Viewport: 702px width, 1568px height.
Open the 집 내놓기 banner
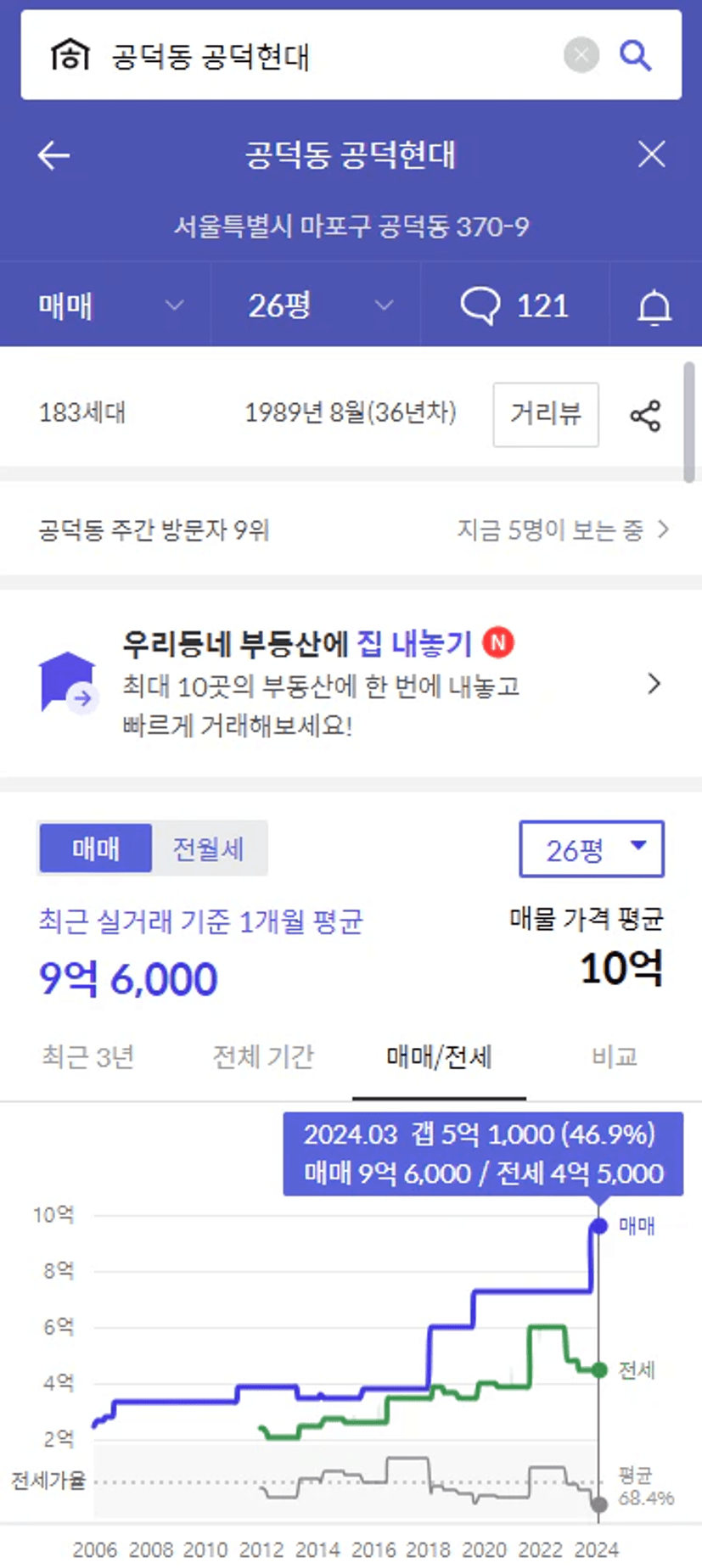click(x=351, y=684)
